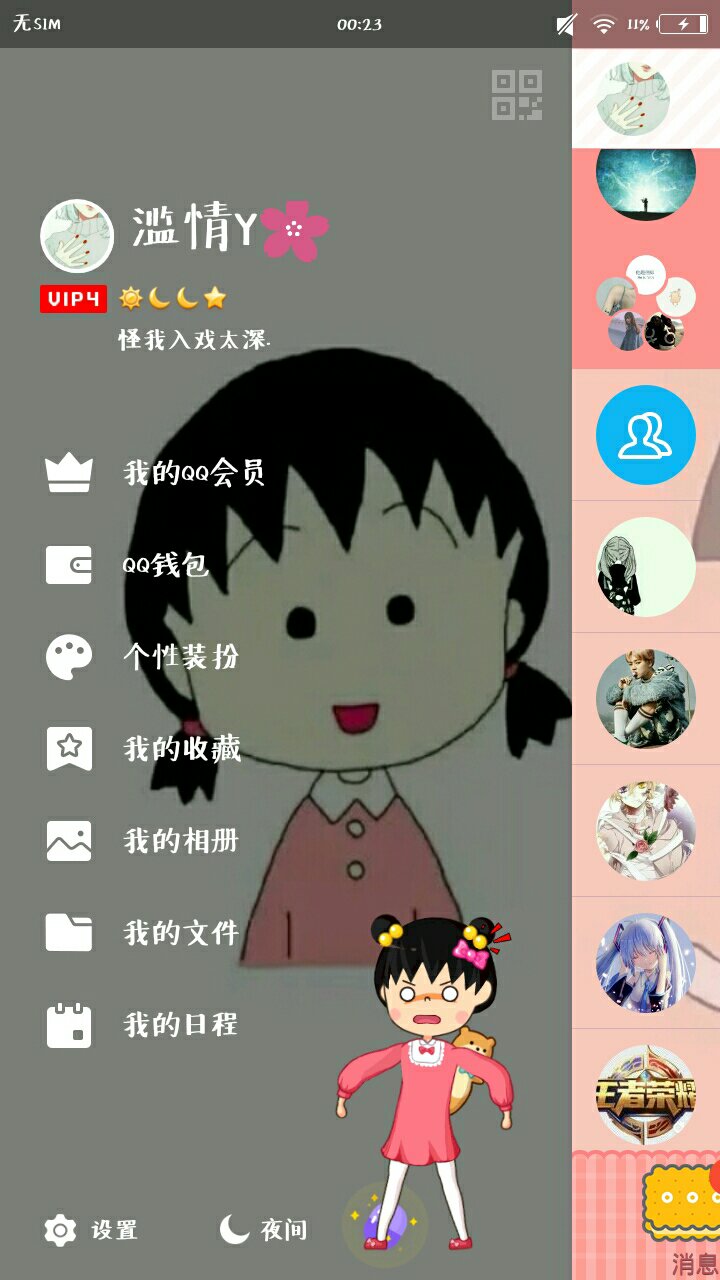View 我的收藏
The width and height of the screenshot is (720, 1280).
(181, 748)
